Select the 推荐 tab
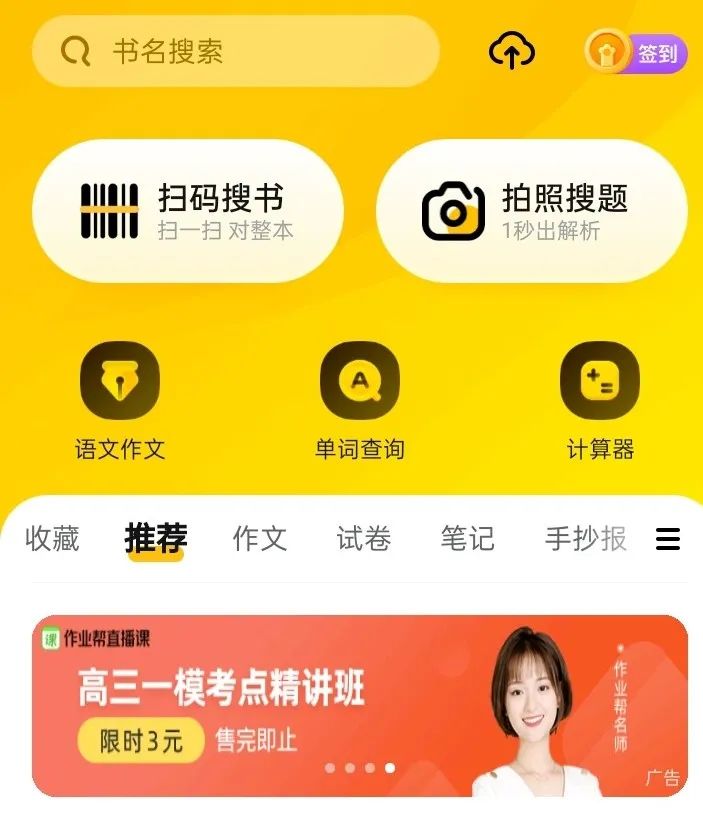 coord(156,538)
